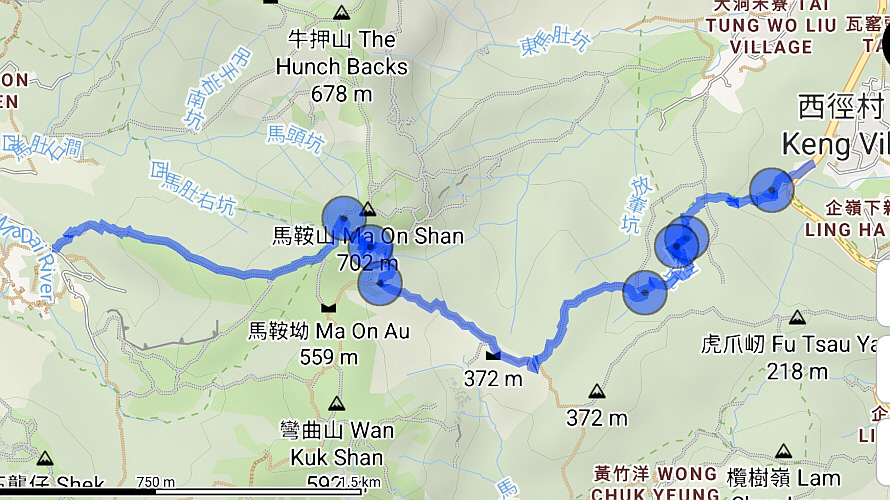Select the waypoint marker on the path west of Fu Tsau Yau
The height and width of the screenshot is (500, 890).
645,292
